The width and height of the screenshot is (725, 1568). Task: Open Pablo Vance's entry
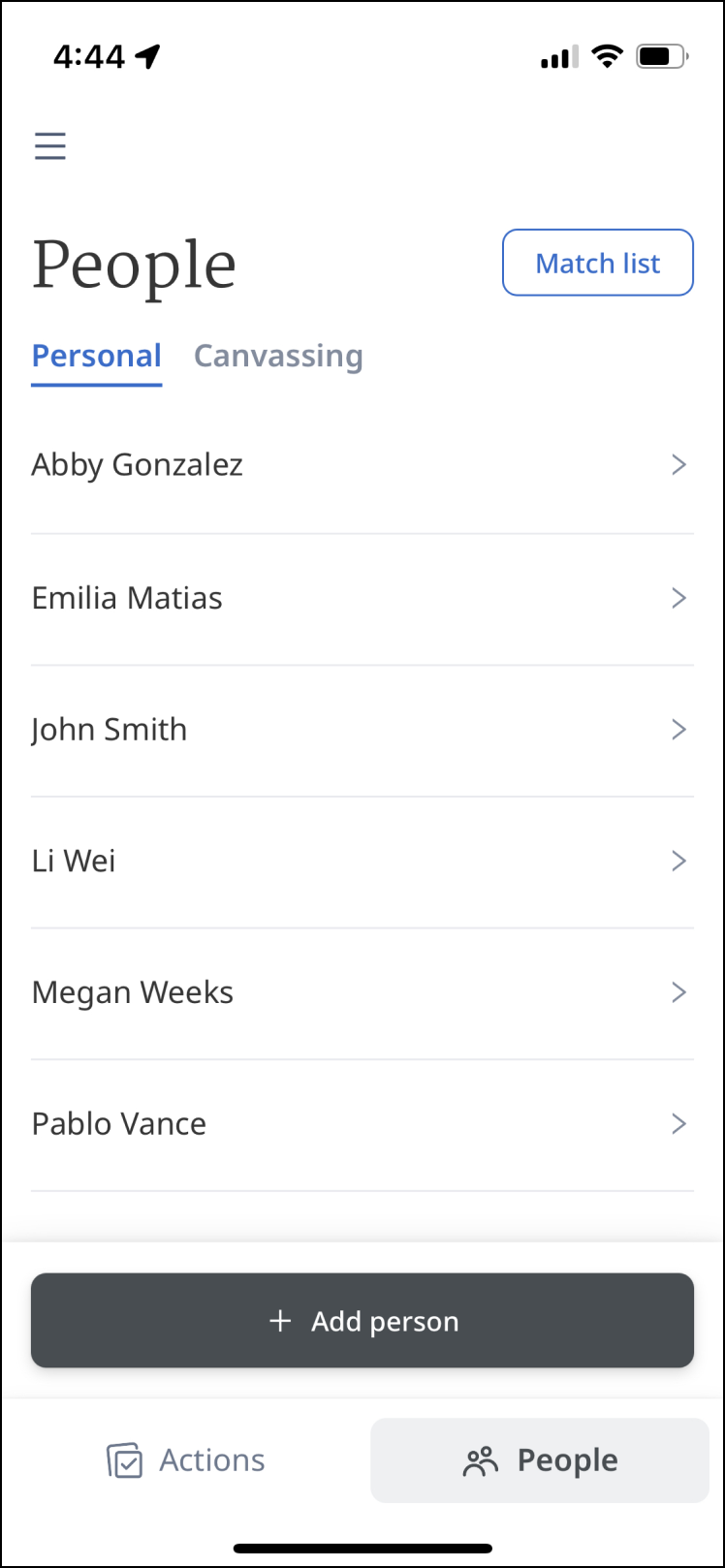pyautogui.click(x=362, y=1124)
